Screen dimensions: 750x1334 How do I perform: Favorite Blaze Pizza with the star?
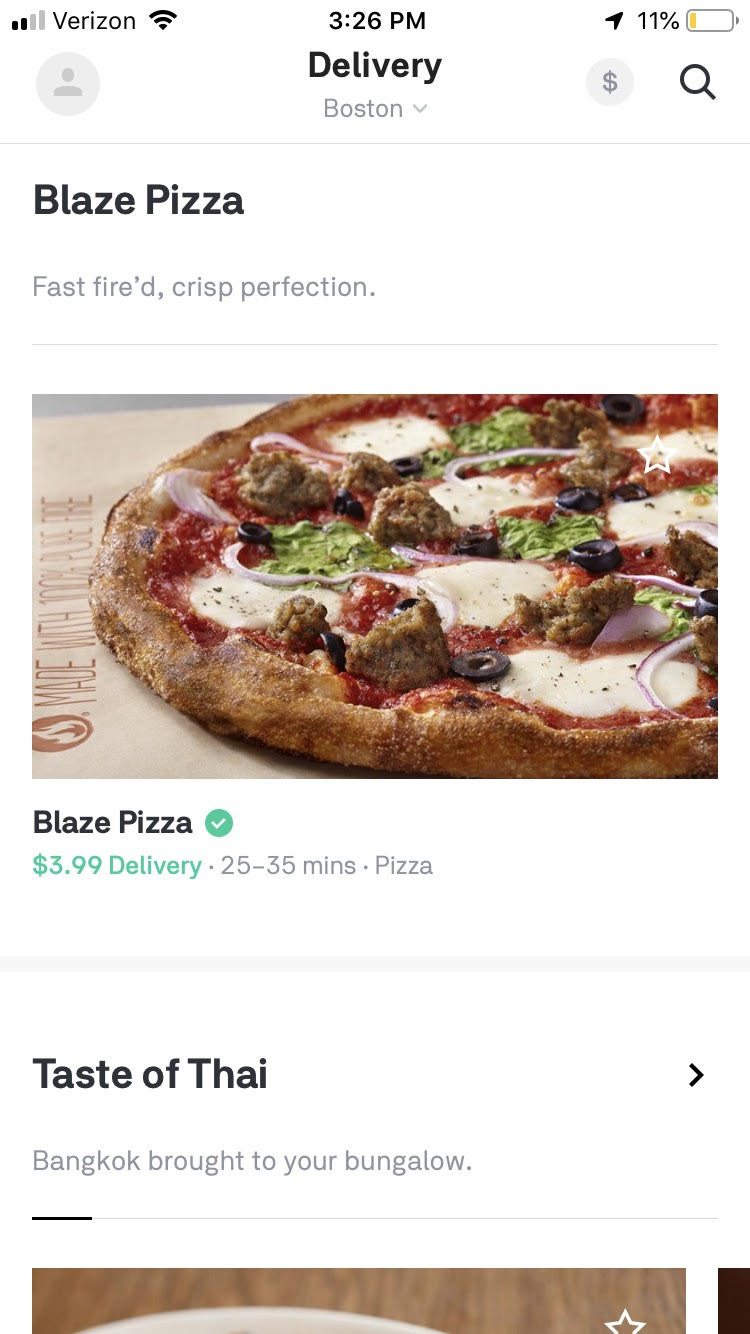tap(657, 455)
